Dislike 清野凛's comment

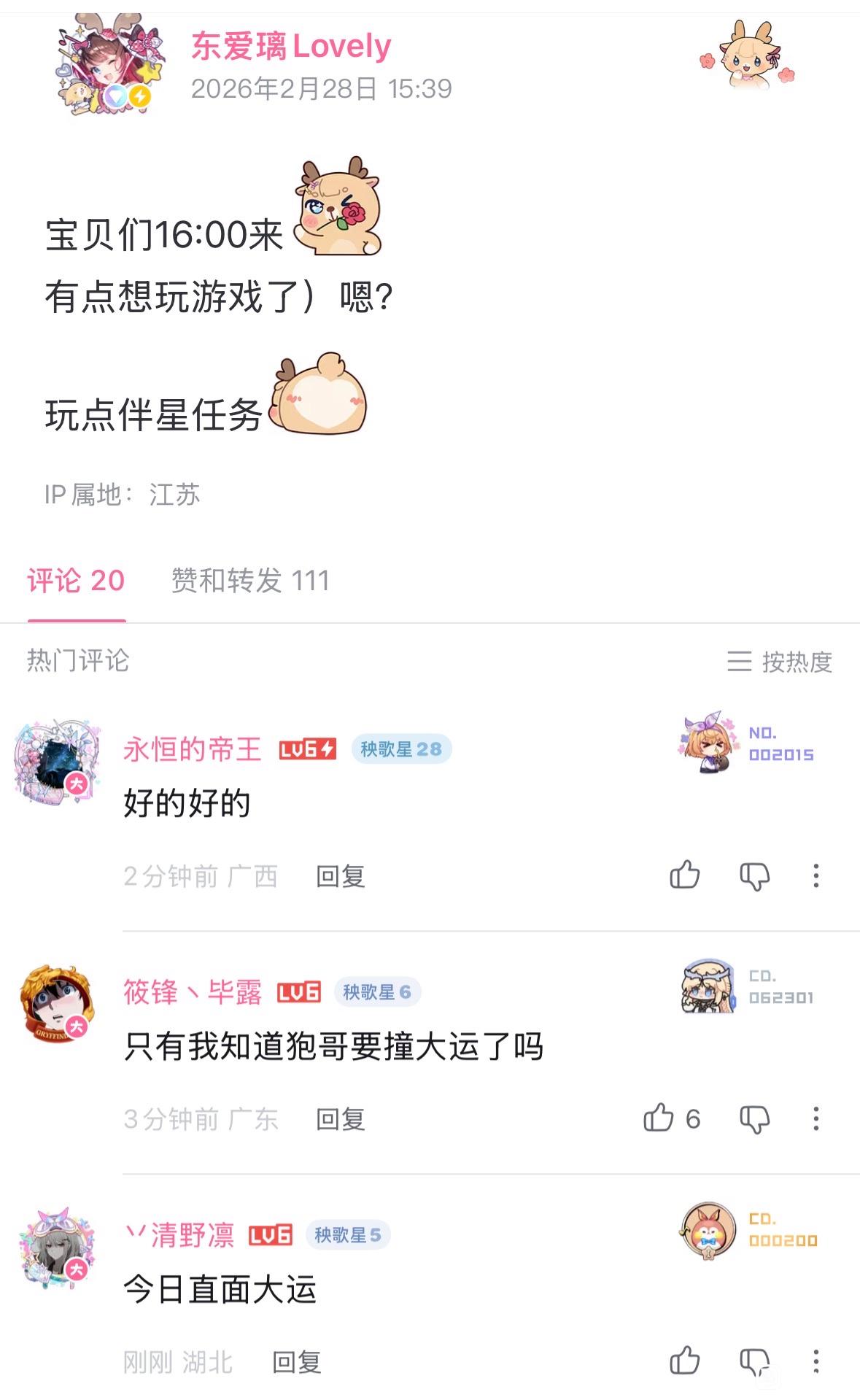tap(754, 1361)
